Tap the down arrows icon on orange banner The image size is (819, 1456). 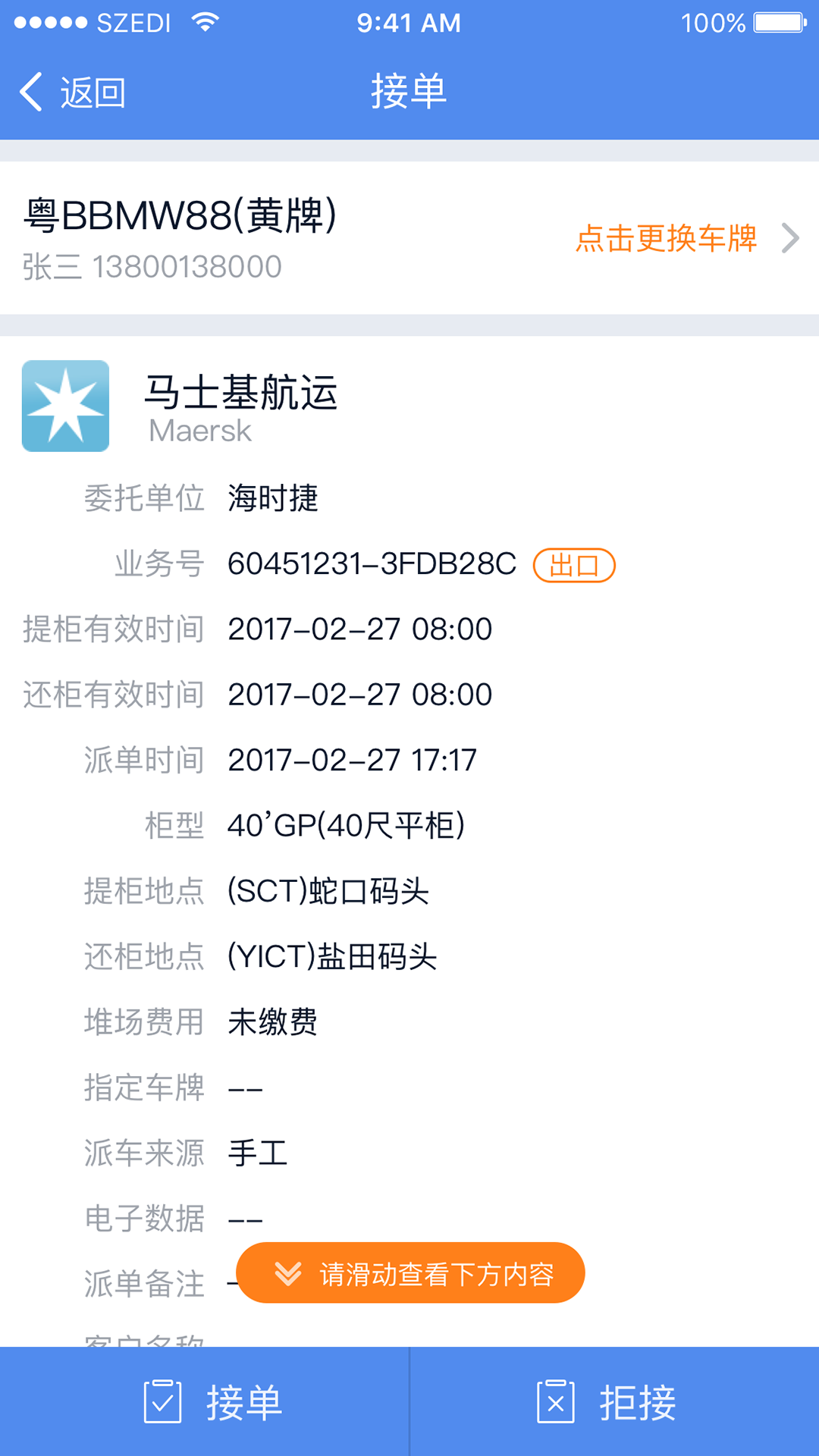[288, 1272]
